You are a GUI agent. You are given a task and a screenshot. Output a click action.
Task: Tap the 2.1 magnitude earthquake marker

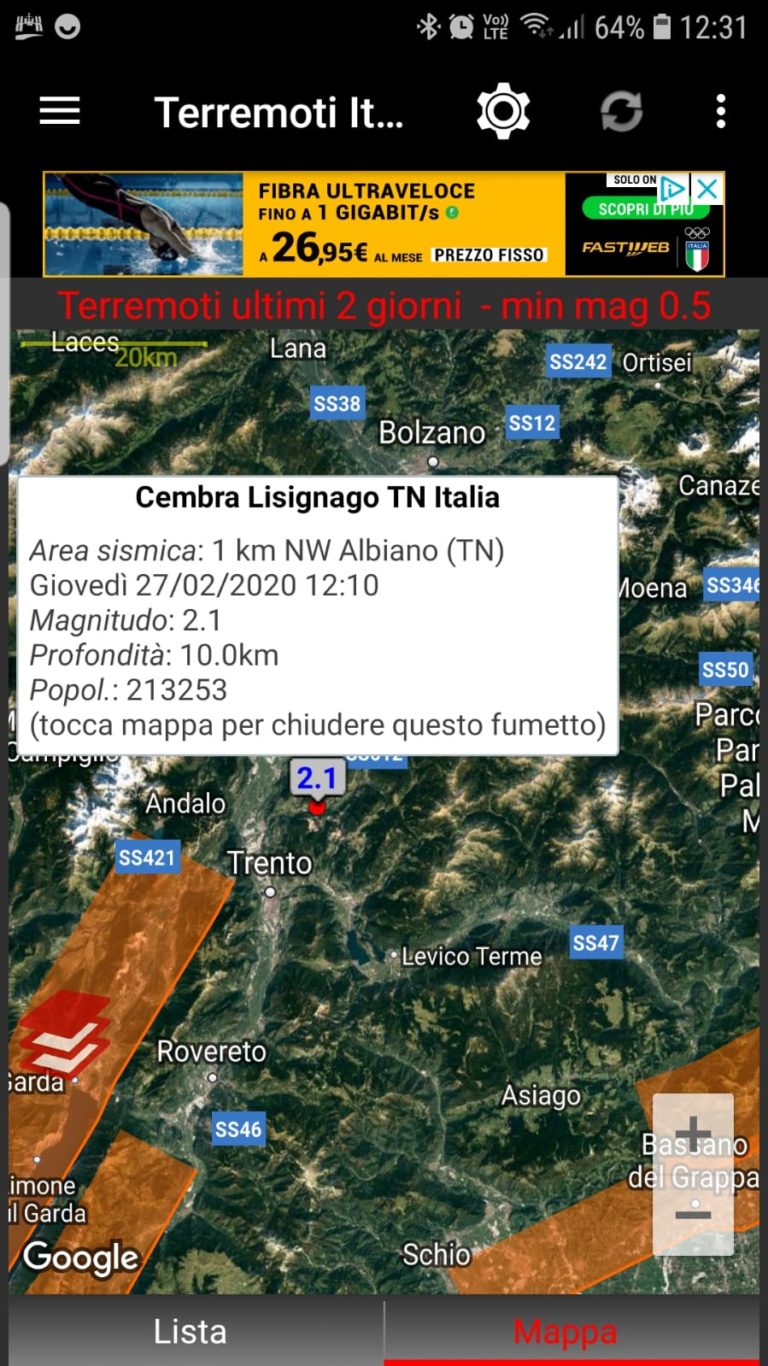(318, 778)
